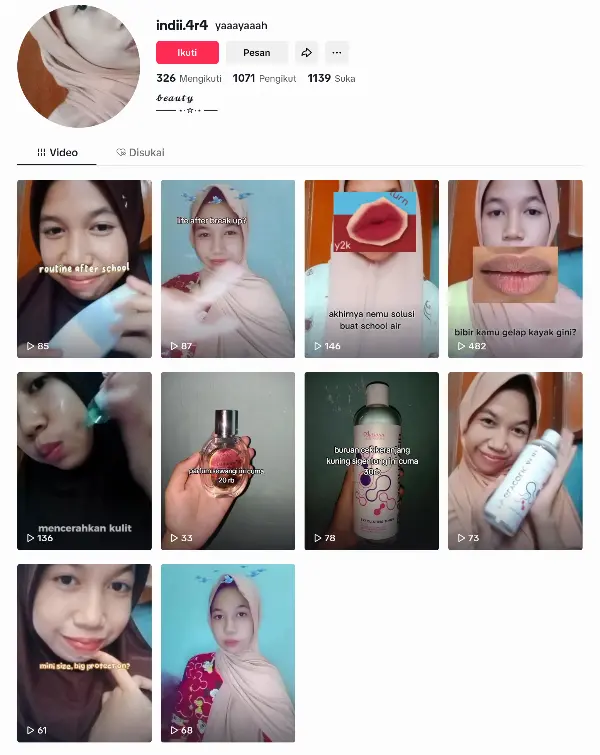View the 1071 Pengikut followers list
The image size is (600, 755).
point(264,78)
